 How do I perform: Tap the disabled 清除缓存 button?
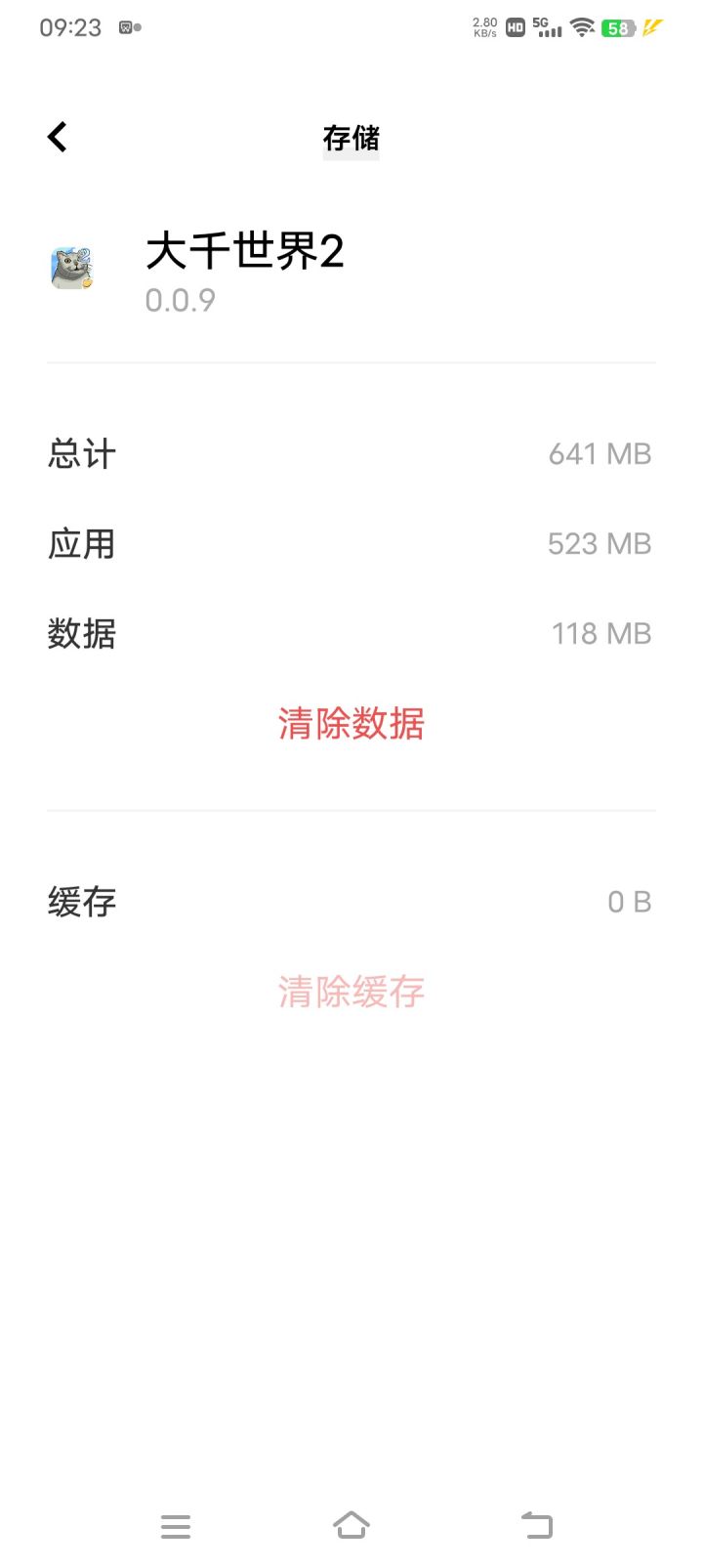tap(351, 991)
